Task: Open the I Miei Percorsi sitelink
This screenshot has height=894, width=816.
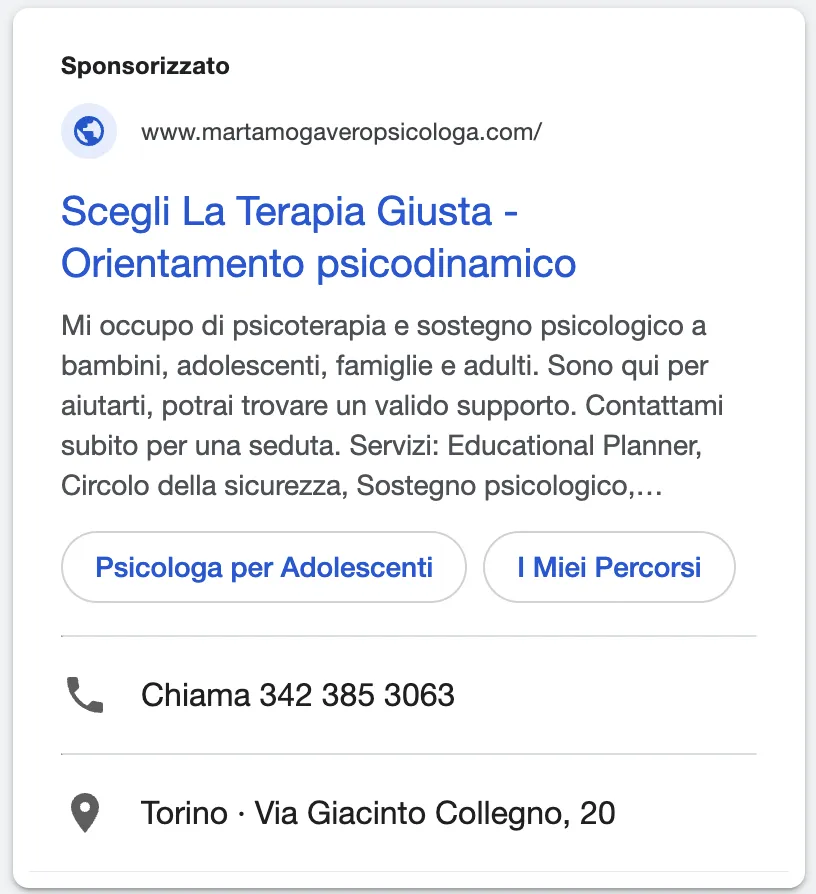Action: [x=609, y=567]
